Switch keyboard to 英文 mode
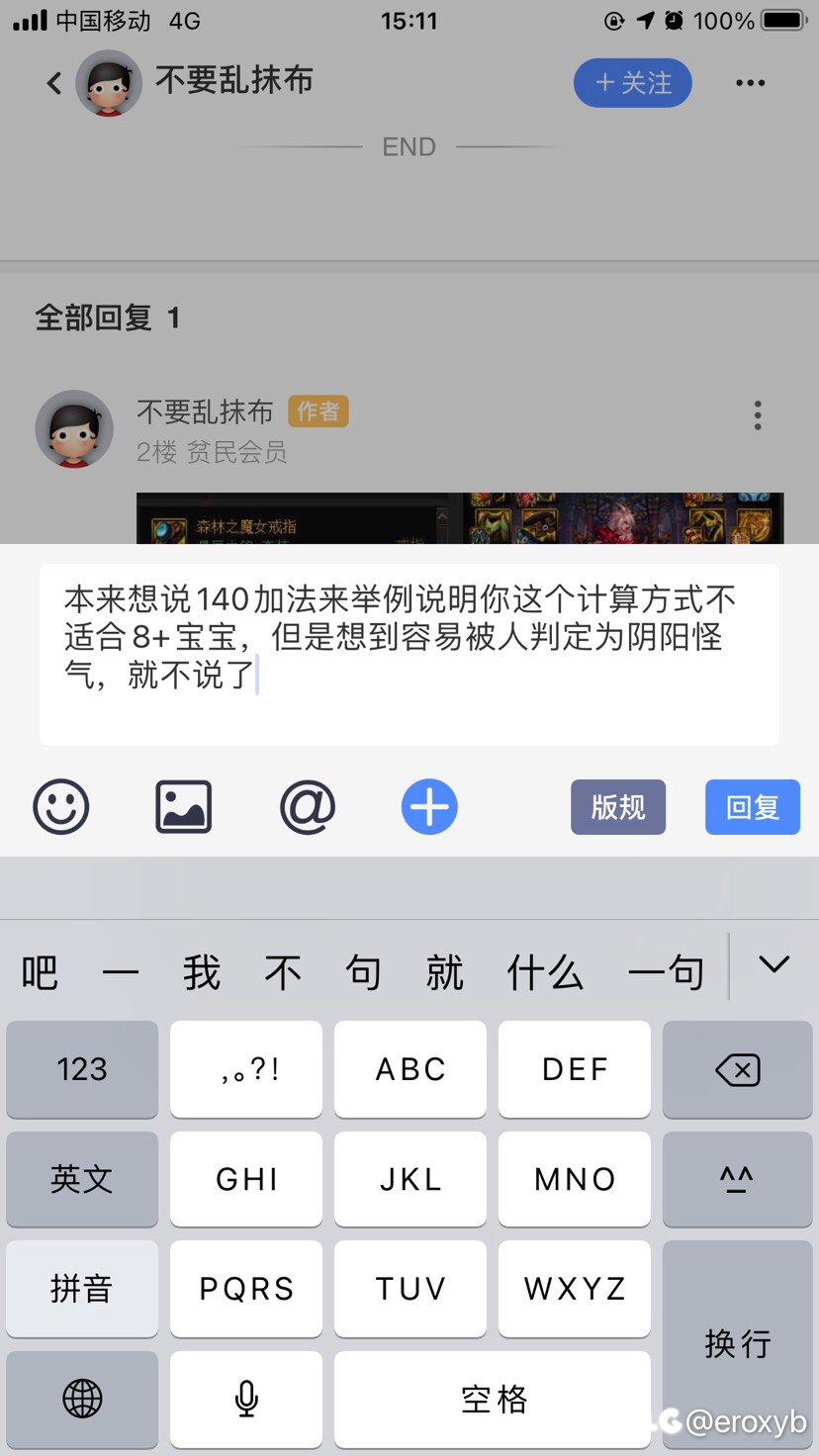This screenshot has width=819, height=1456. 82,1179
